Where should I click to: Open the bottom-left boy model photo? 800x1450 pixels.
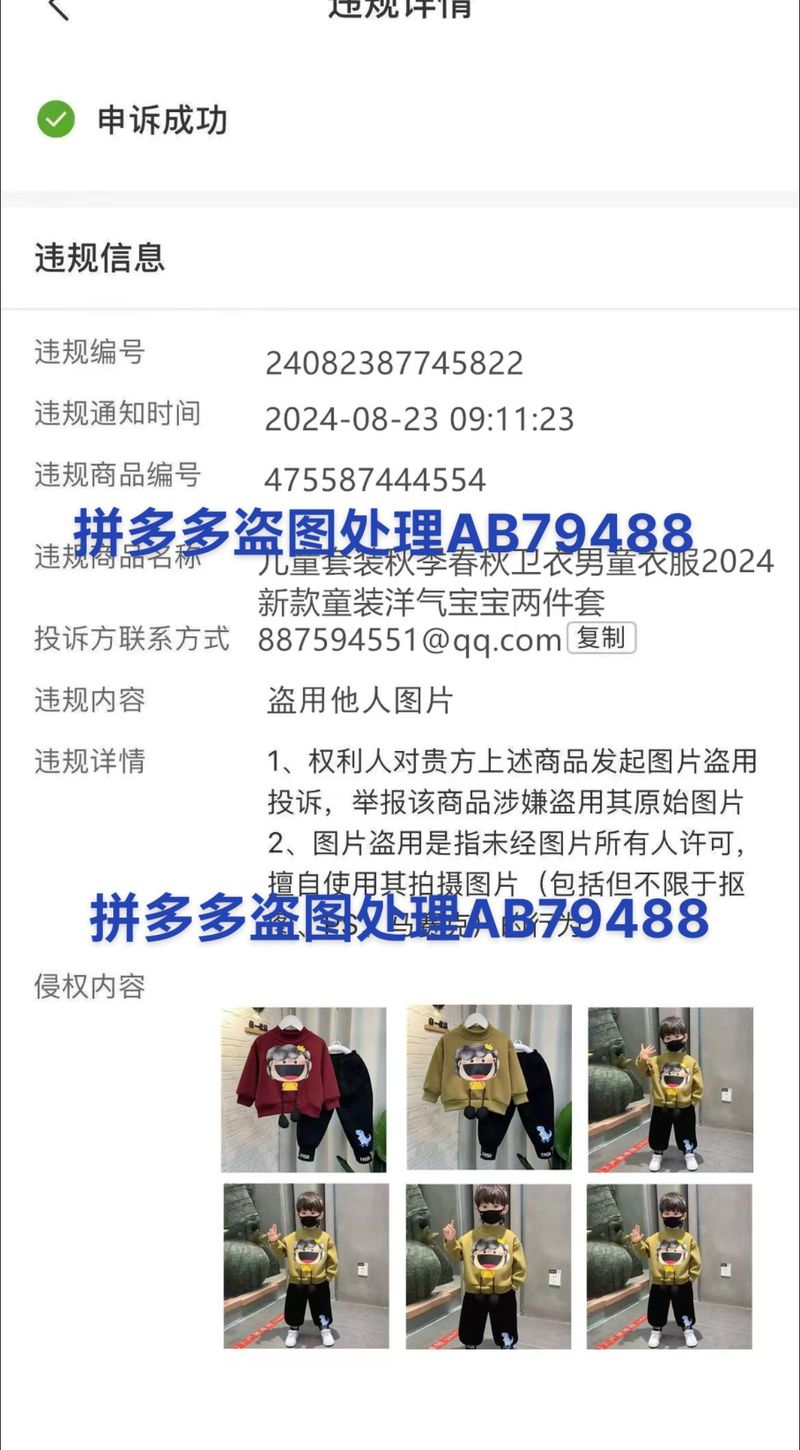(305, 1266)
